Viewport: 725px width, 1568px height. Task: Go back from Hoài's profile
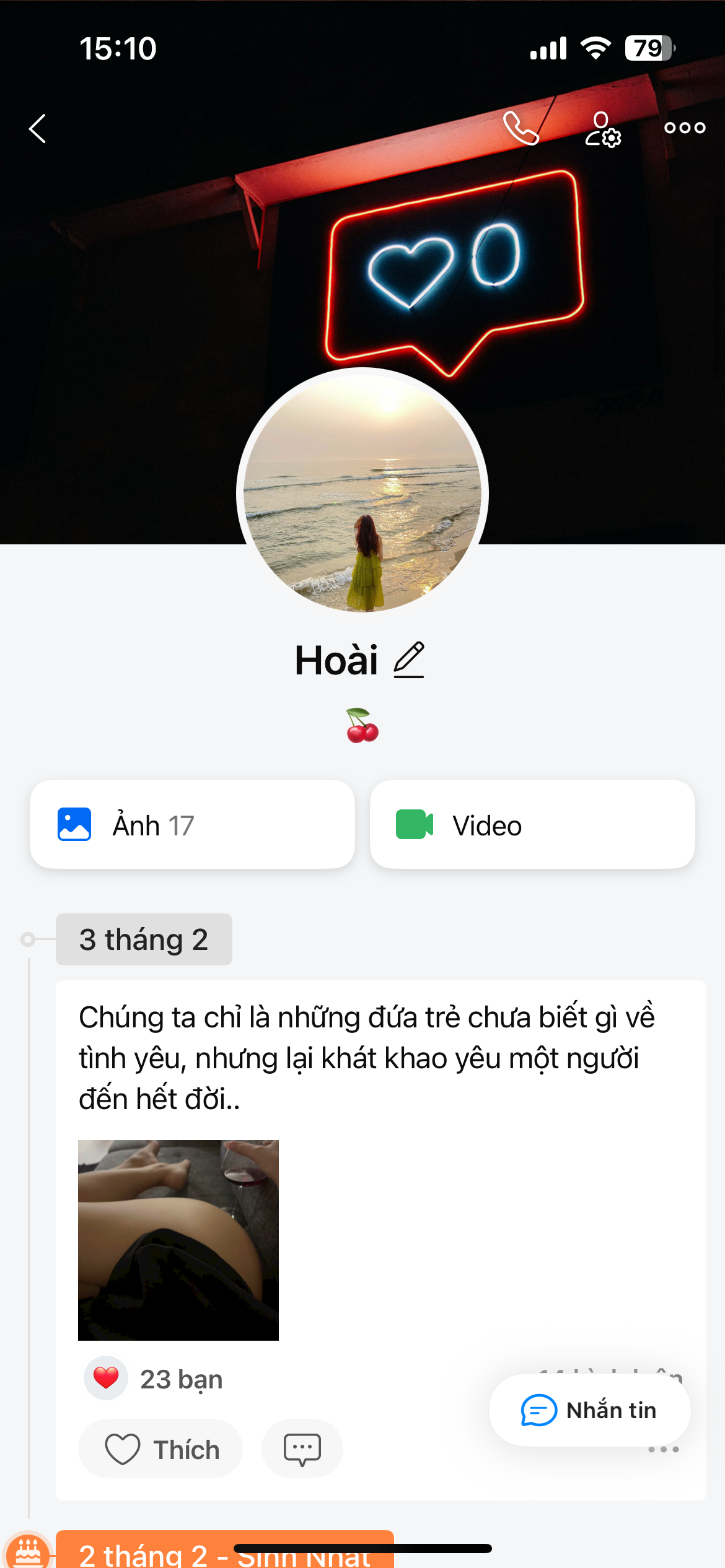(38, 129)
